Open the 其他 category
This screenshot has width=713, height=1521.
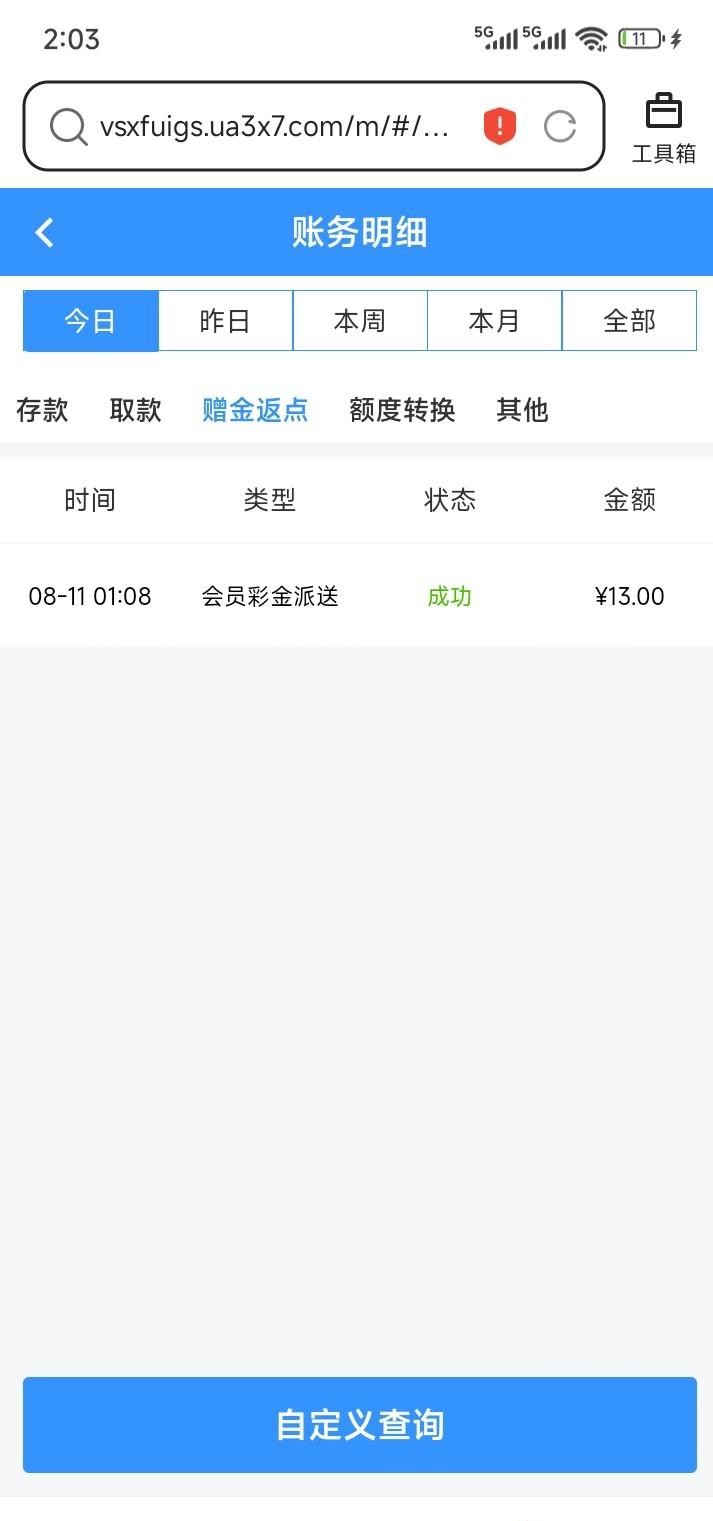click(x=522, y=410)
